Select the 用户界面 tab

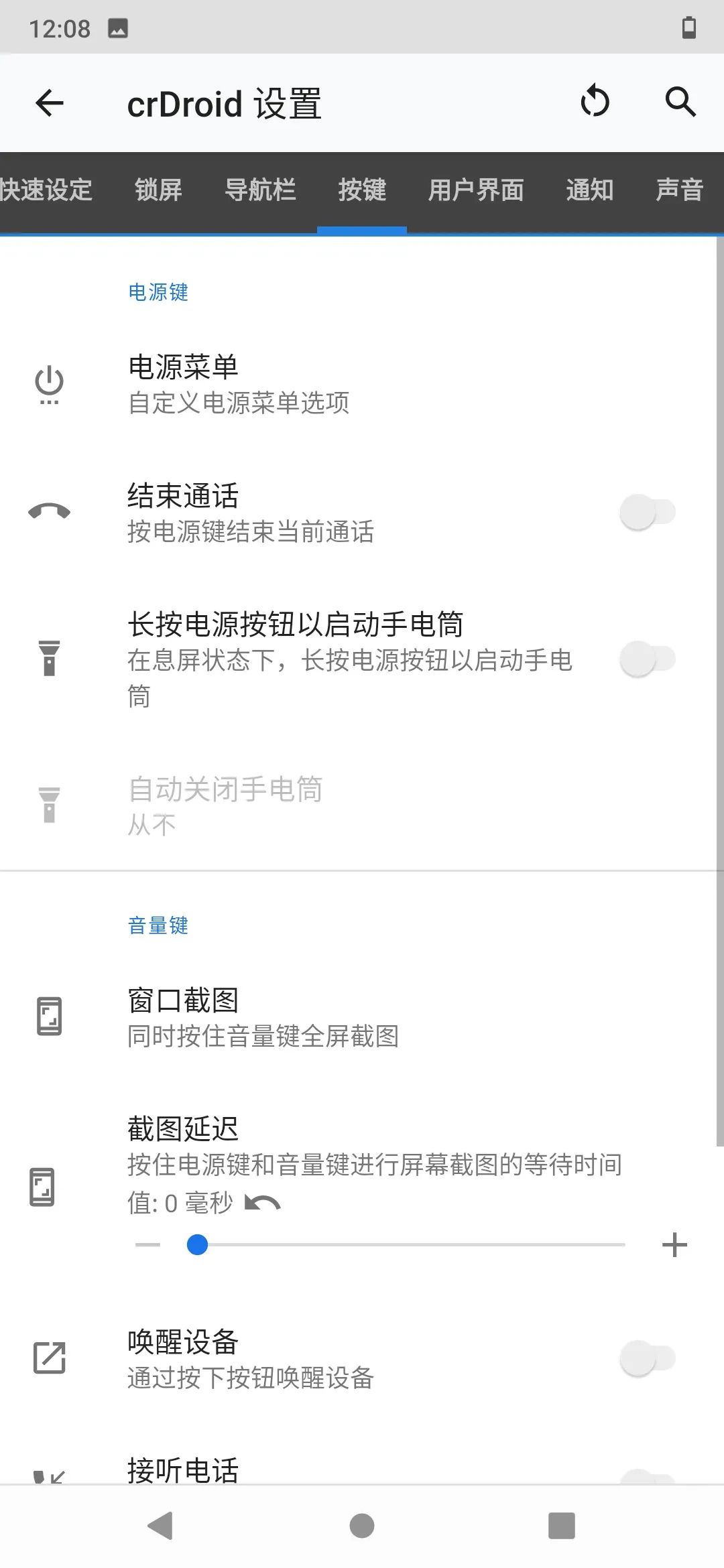coord(477,190)
